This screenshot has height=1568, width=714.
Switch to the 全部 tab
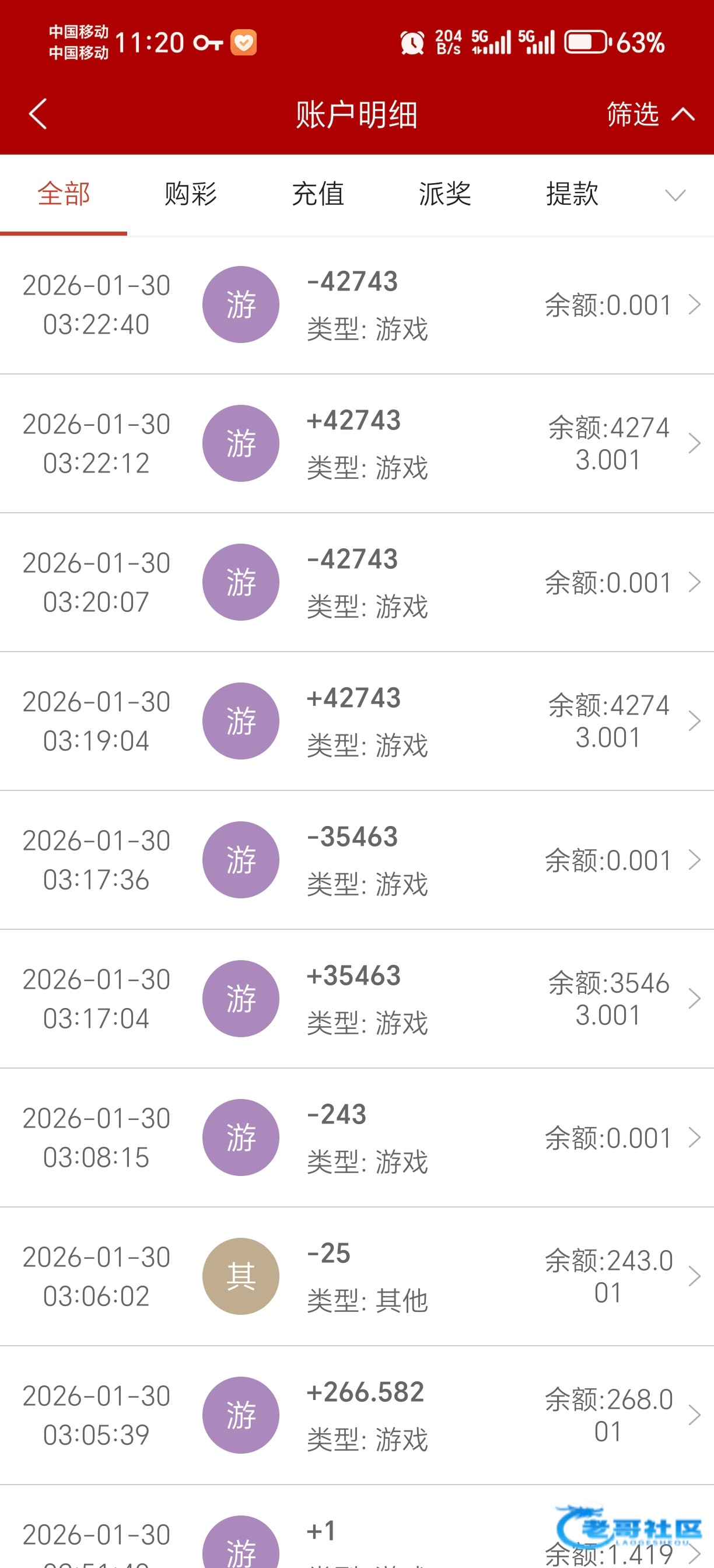tap(64, 195)
